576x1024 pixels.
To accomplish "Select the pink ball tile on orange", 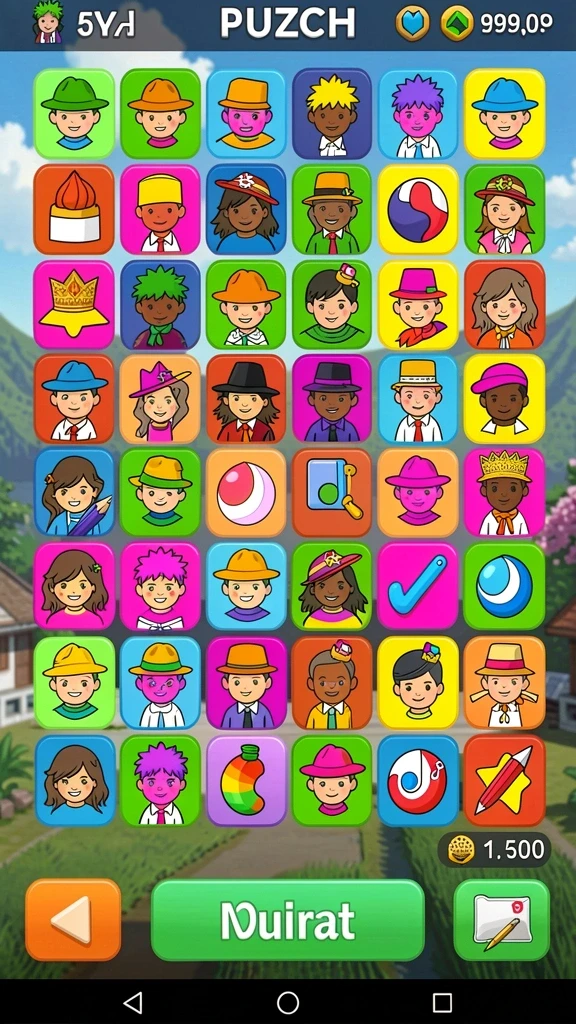I will pos(246,492).
